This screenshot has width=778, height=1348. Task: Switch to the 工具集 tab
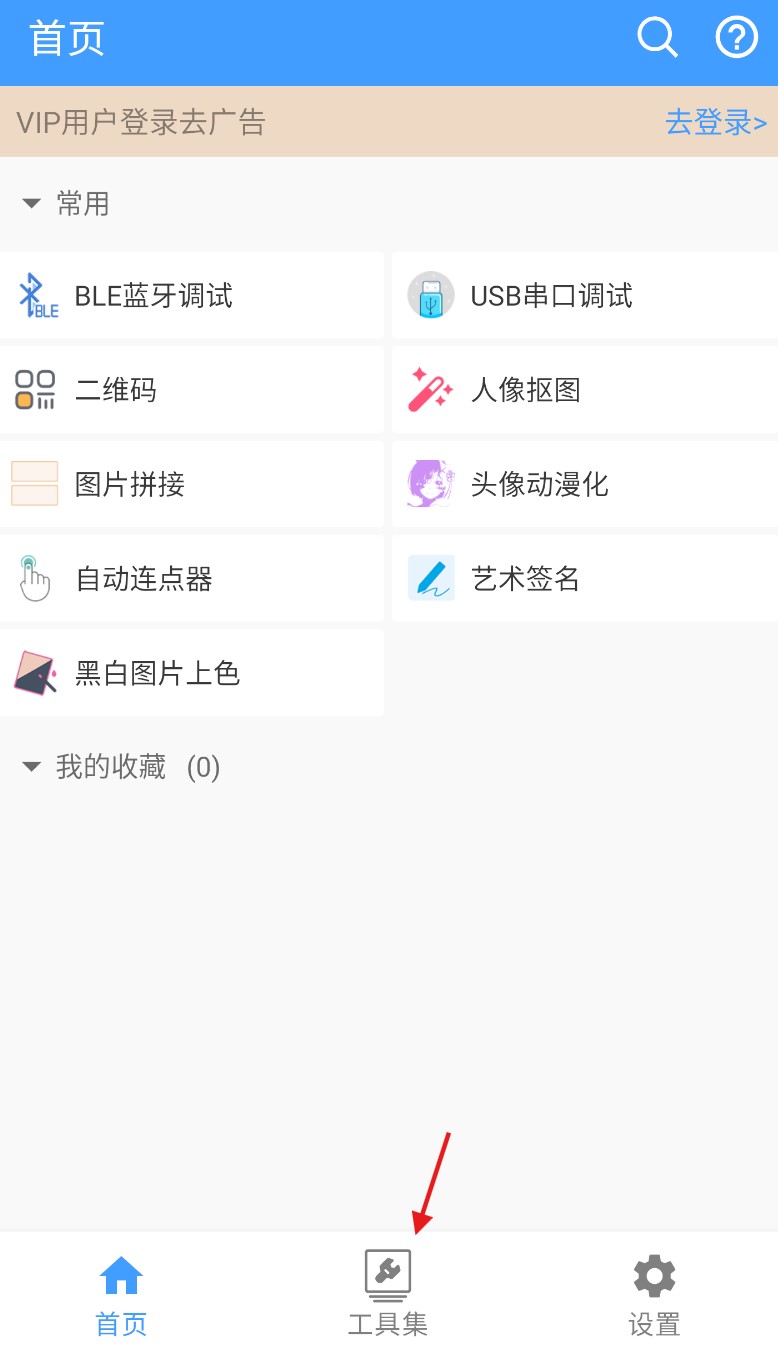pos(388,1295)
